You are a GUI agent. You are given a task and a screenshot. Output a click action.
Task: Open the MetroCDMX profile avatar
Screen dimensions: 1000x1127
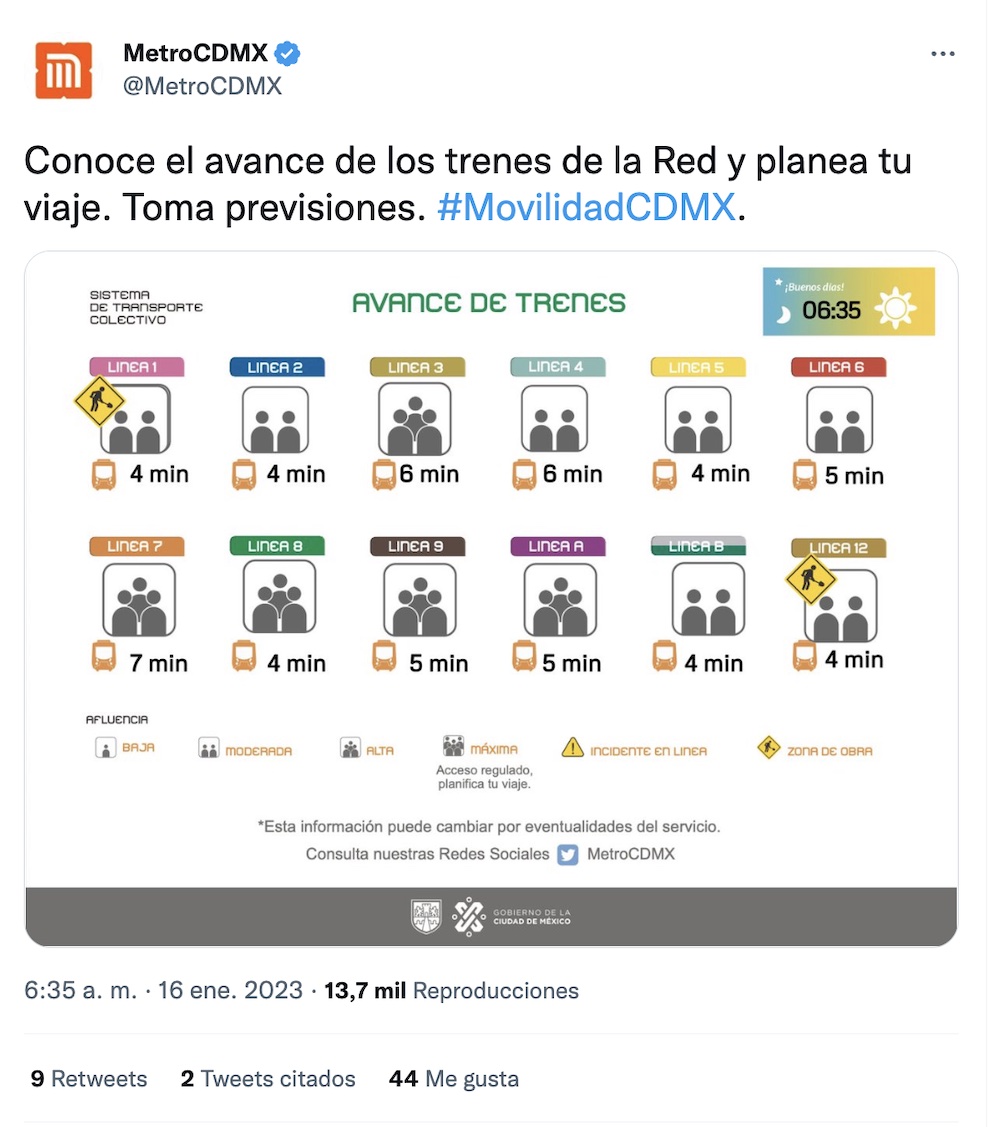[63, 70]
